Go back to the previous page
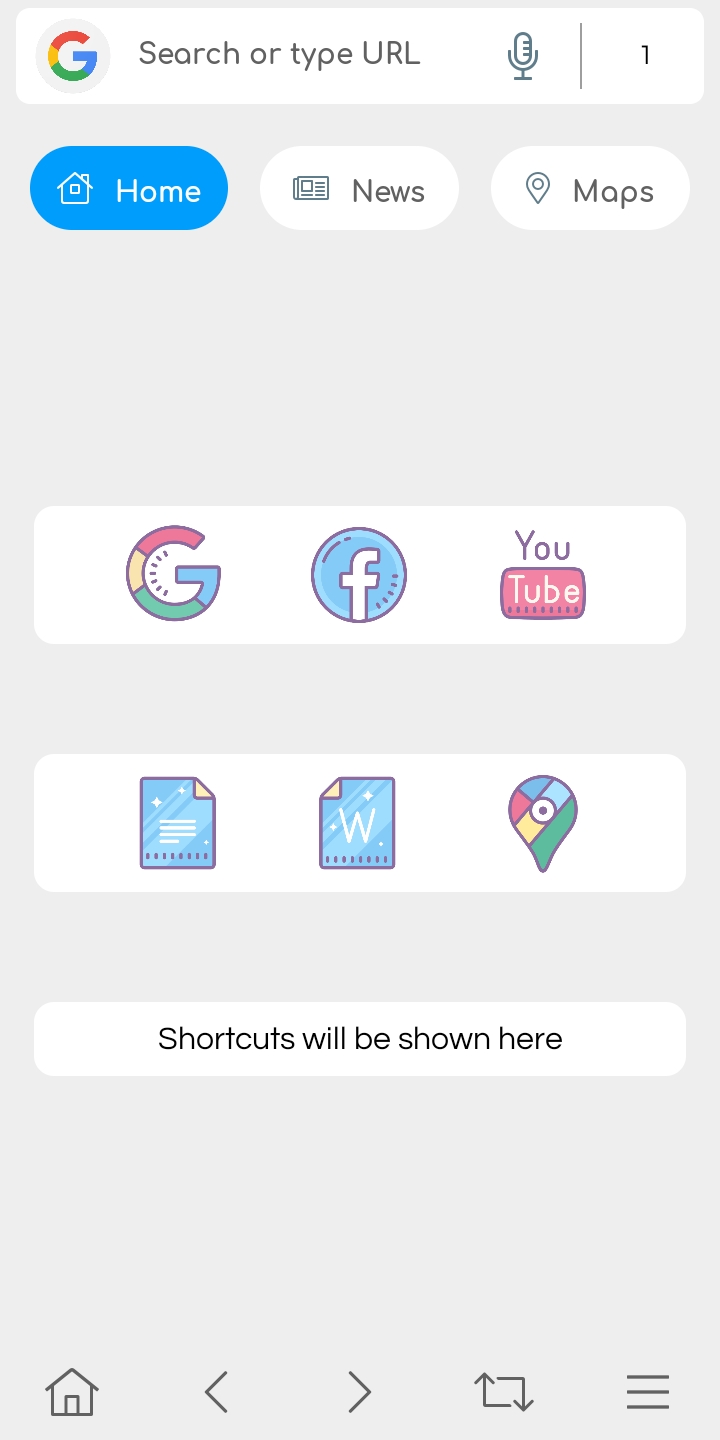 click(216, 1392)
